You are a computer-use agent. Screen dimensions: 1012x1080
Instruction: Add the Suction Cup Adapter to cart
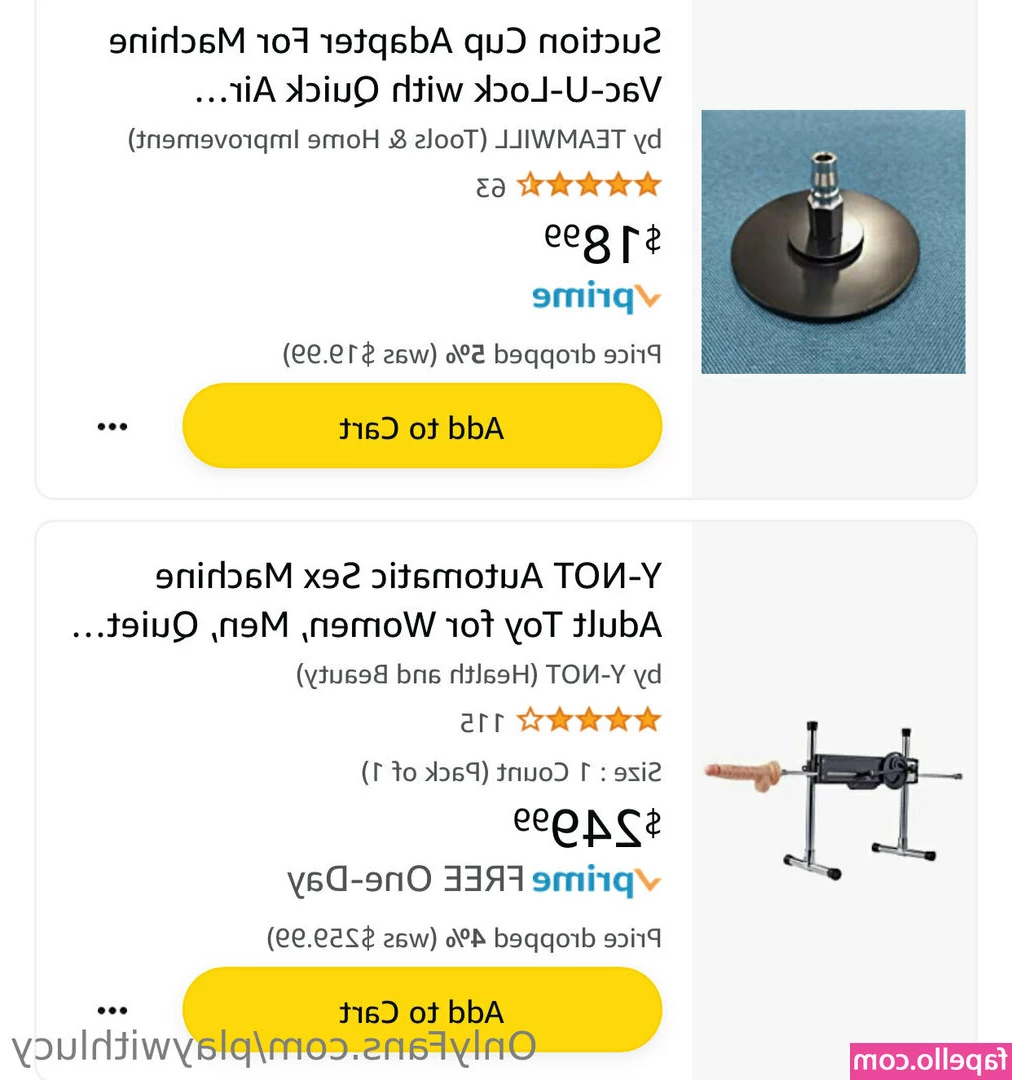[x=421, y=427]
